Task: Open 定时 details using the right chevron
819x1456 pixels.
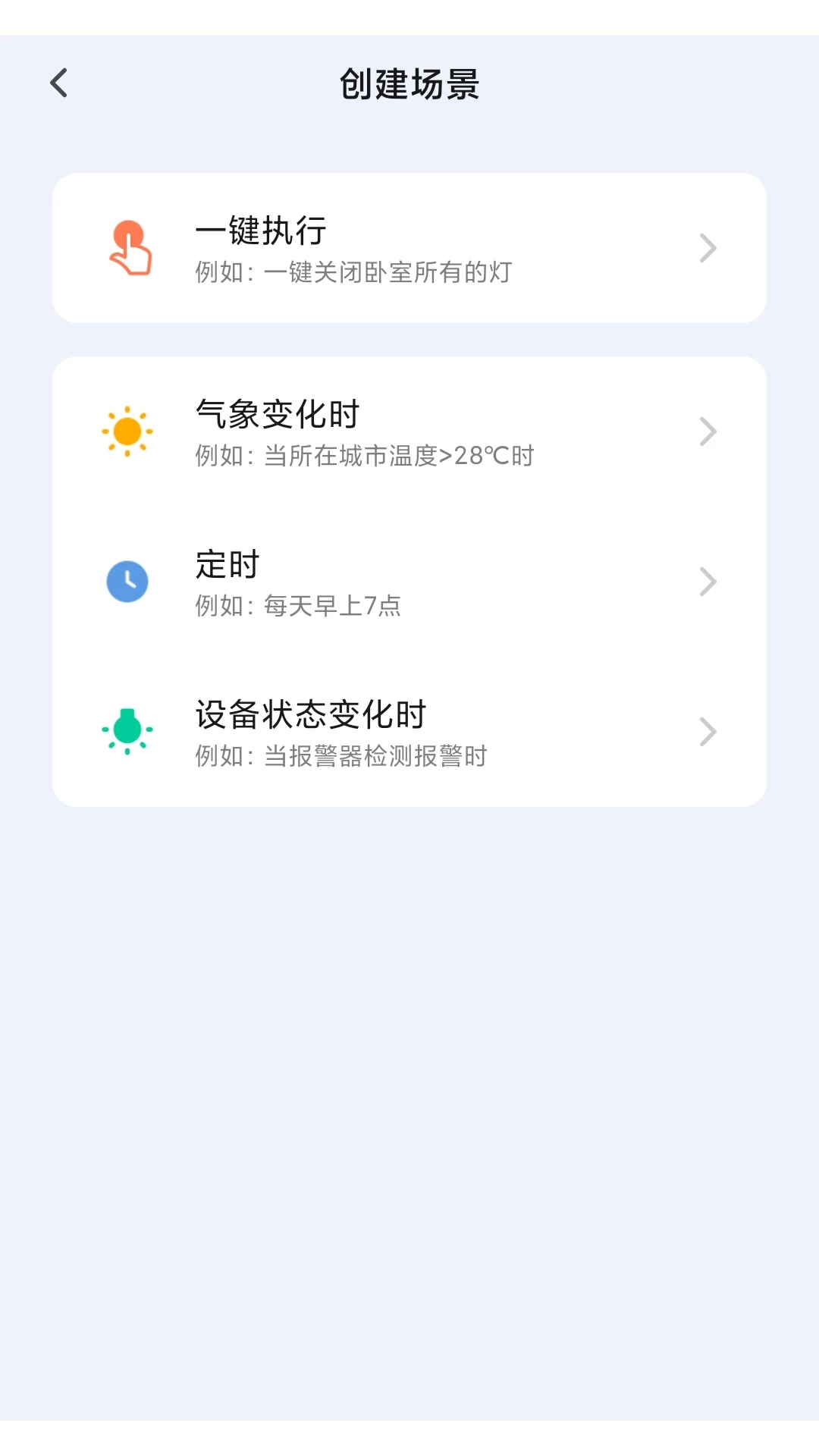Action: [x=708, y=580]
